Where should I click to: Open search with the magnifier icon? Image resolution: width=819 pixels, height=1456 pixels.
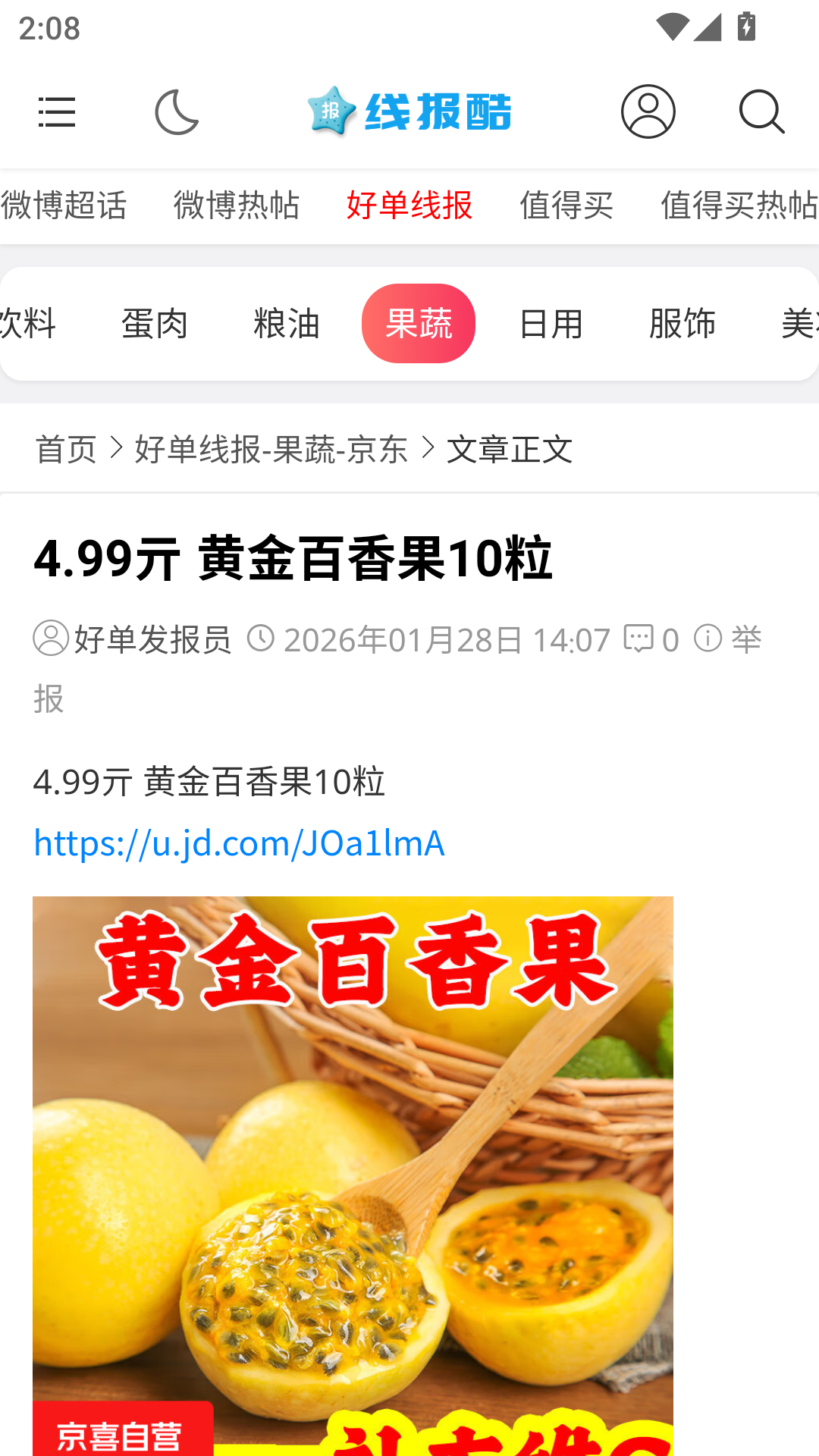tap(761, 112)
